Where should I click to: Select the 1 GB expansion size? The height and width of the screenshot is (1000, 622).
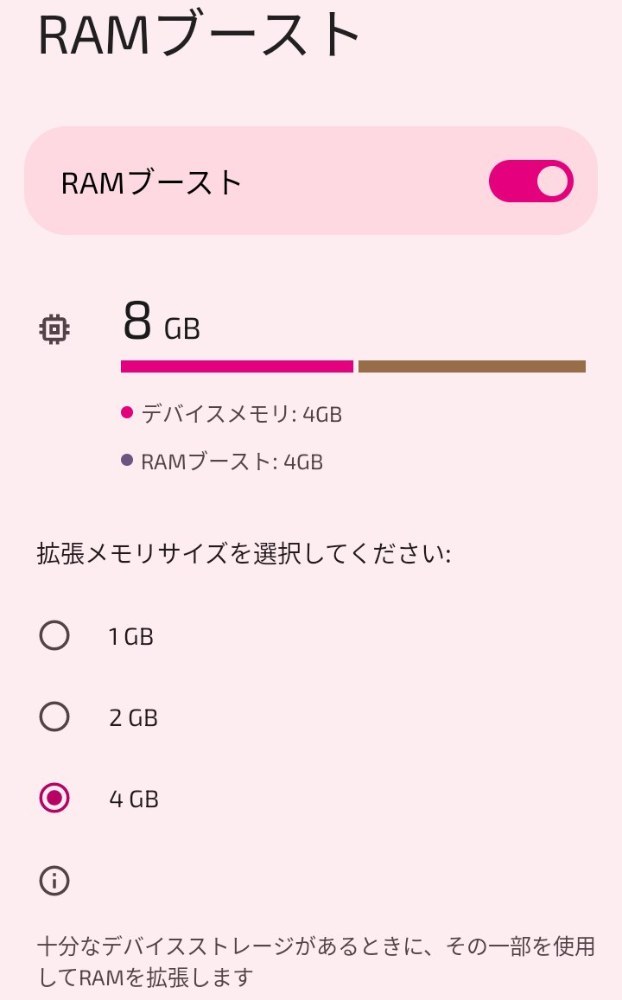tap(54, 636)
